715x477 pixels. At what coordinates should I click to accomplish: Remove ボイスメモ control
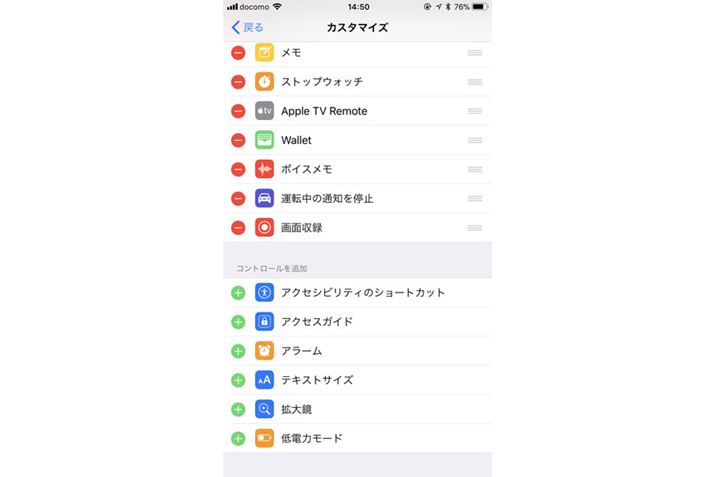click(238, 169)
